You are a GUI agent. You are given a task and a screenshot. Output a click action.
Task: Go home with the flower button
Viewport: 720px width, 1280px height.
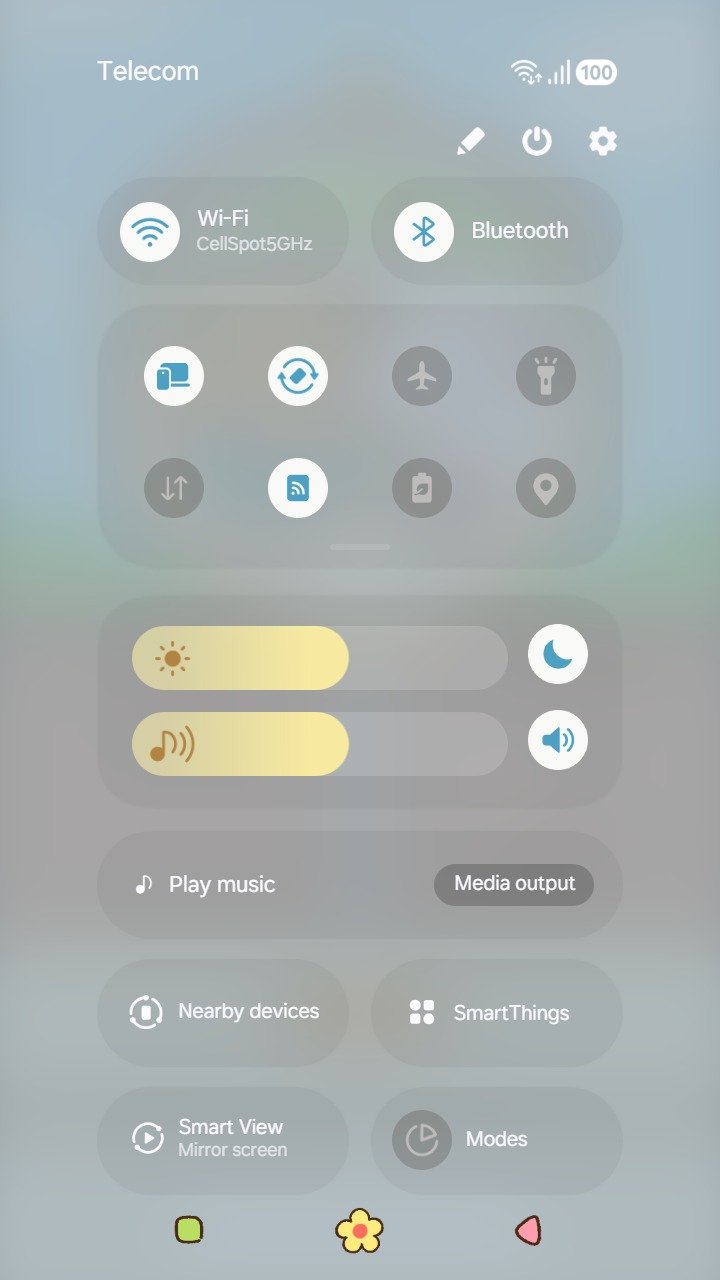click(x=360, y=1230)
